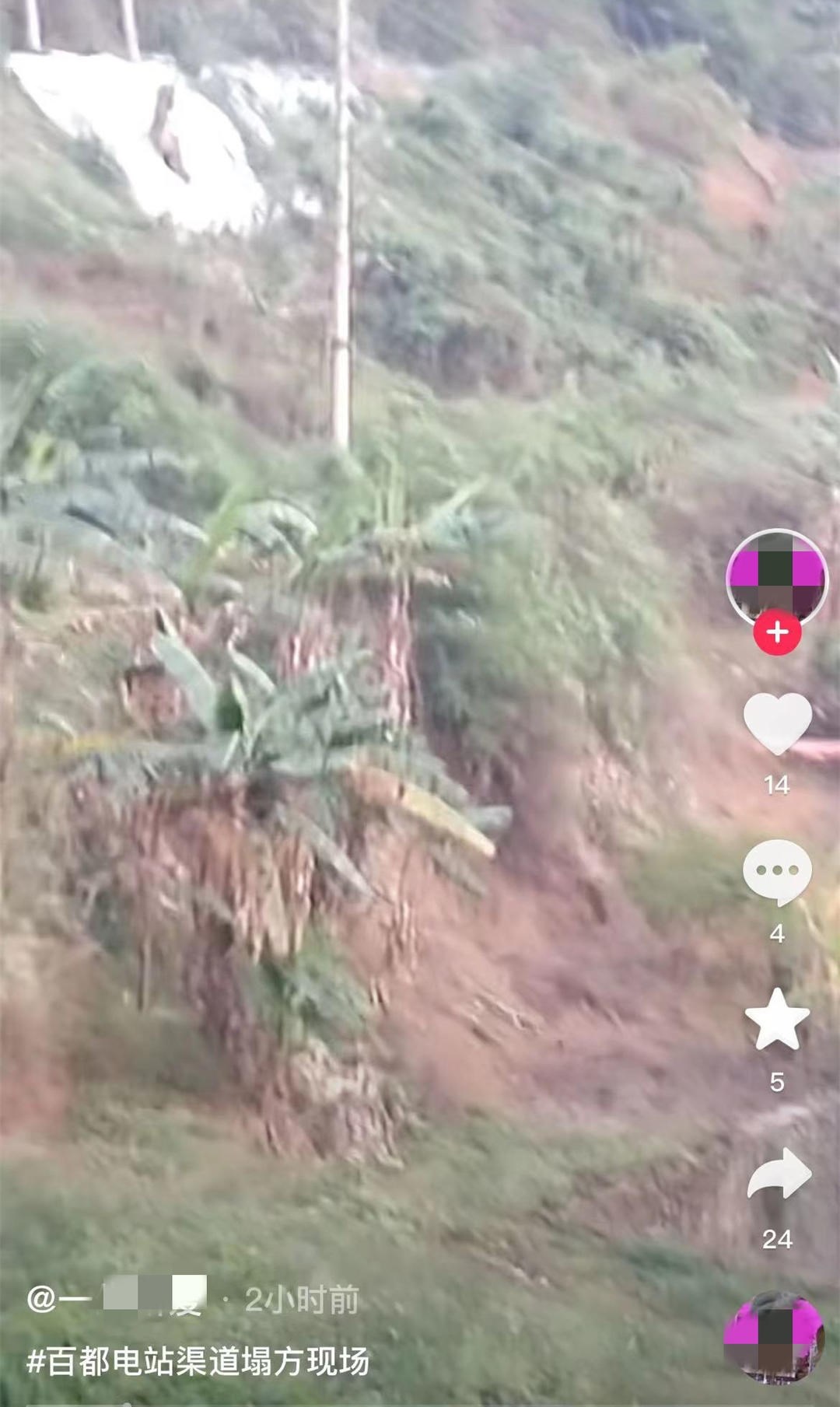840x1407 pixels.
Task: Open the spinning music disc
Action: point(774,1336)
